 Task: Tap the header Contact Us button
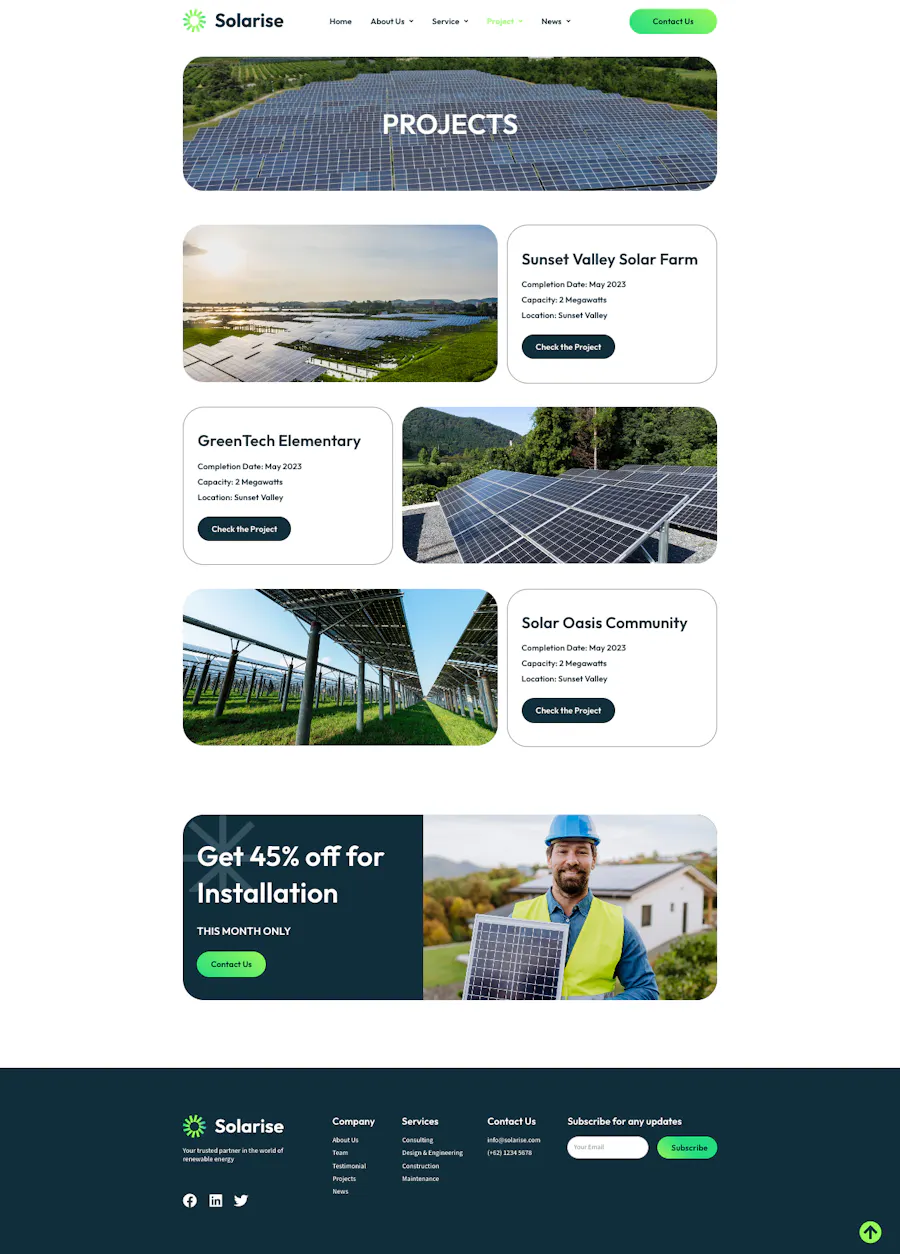[672, 21]
